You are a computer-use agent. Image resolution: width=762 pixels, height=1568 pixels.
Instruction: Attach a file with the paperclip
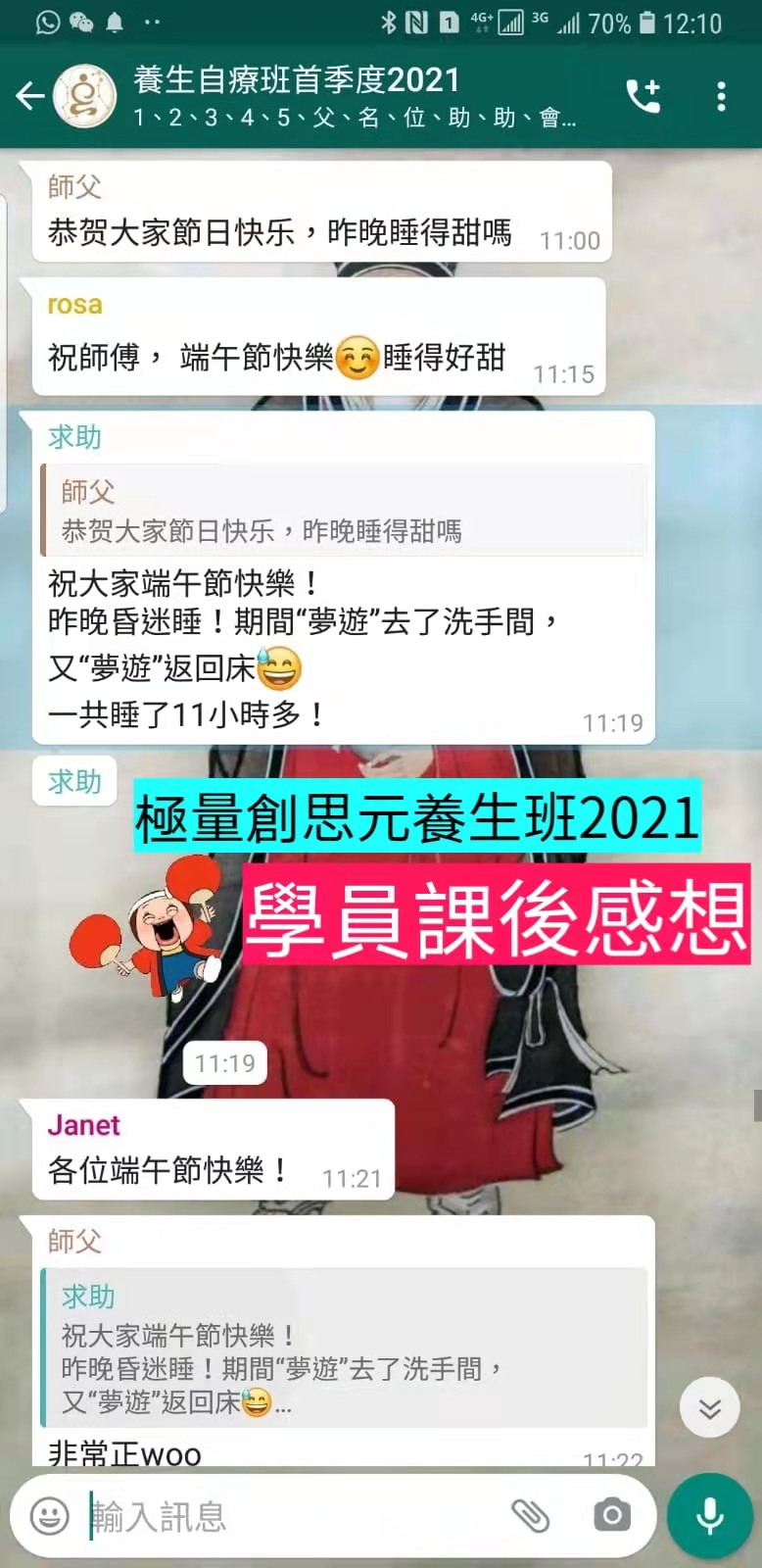(530, 1516)
